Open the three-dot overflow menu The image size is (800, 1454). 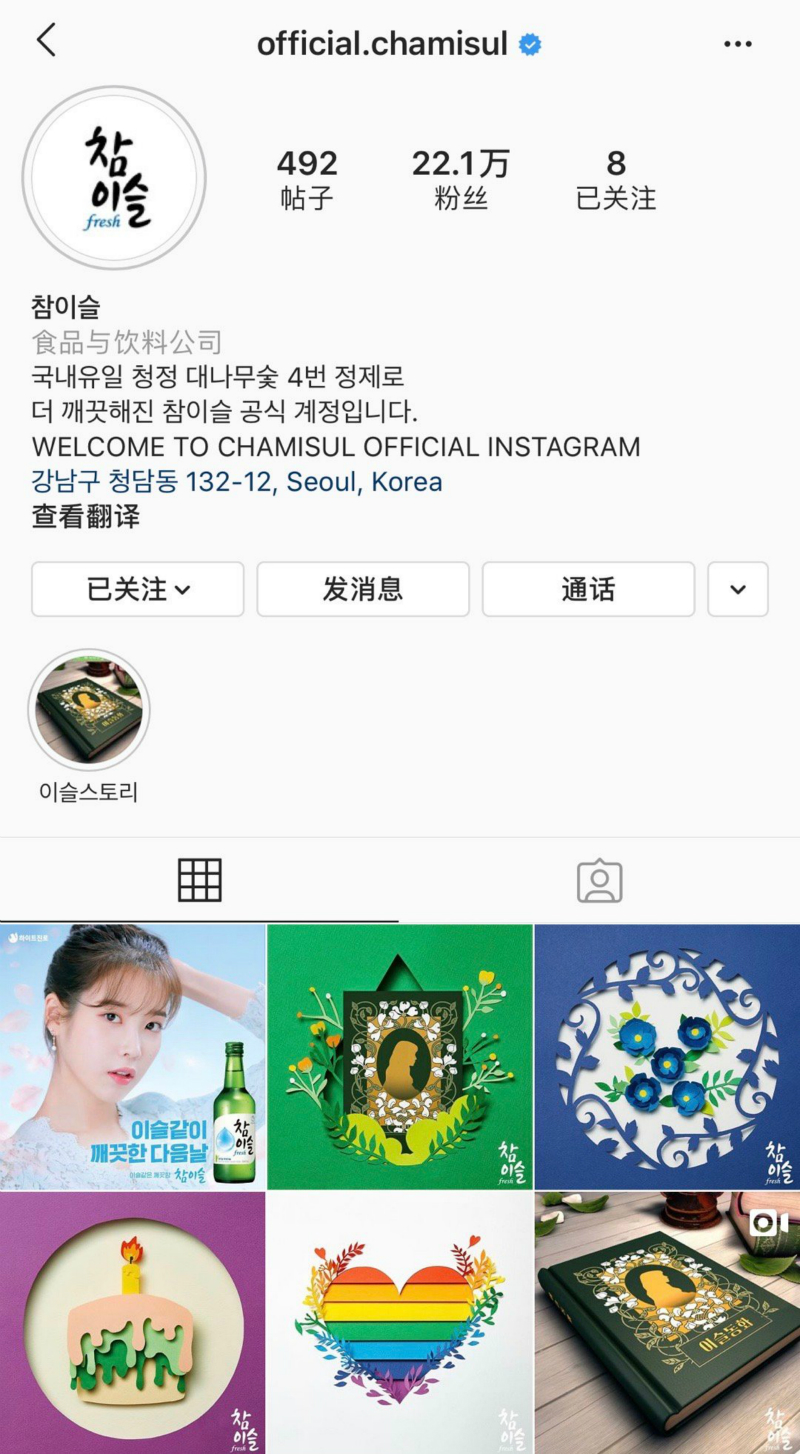click(x=738, y=44)
